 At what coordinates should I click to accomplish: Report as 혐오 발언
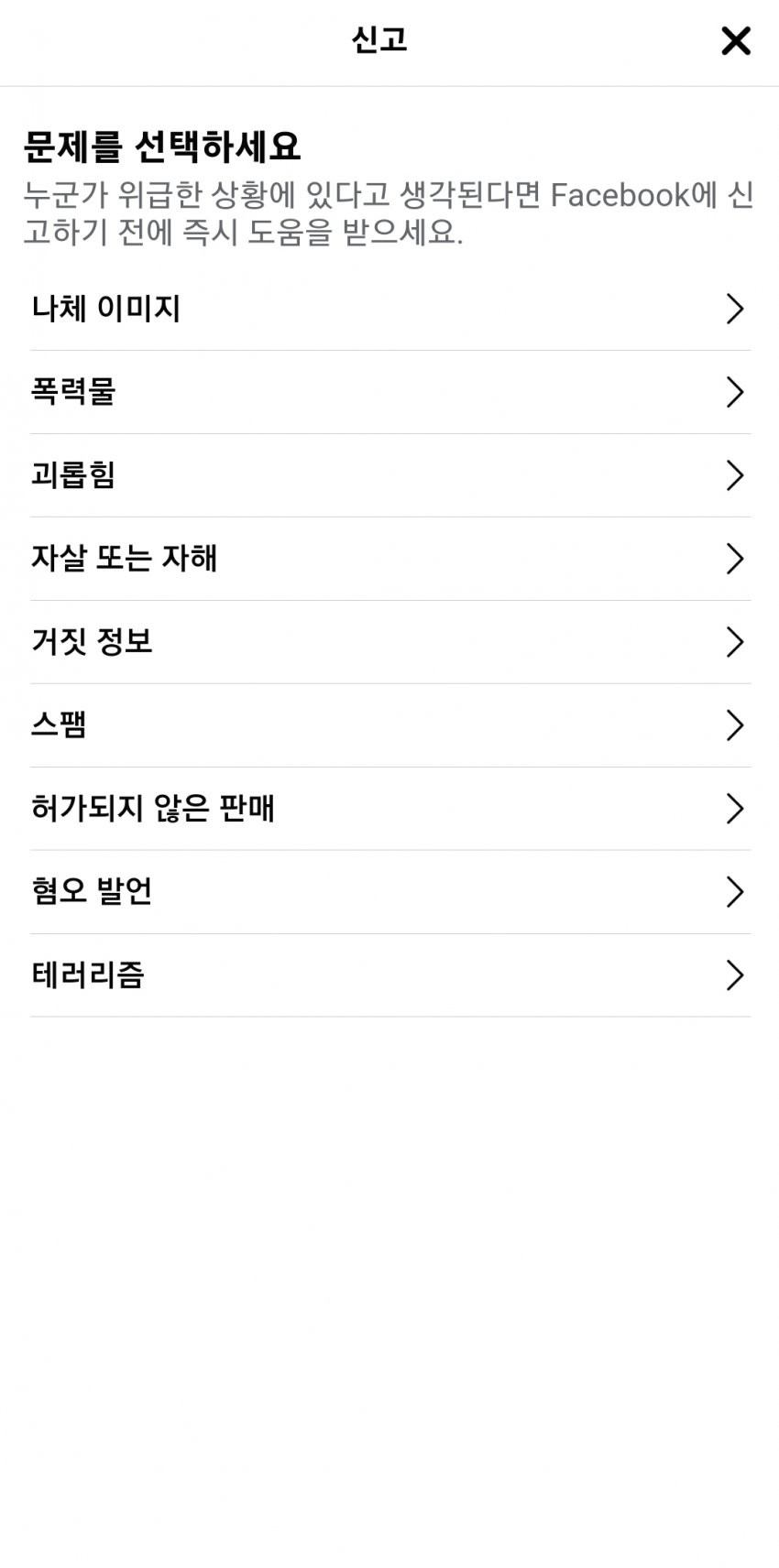(389, 892)
